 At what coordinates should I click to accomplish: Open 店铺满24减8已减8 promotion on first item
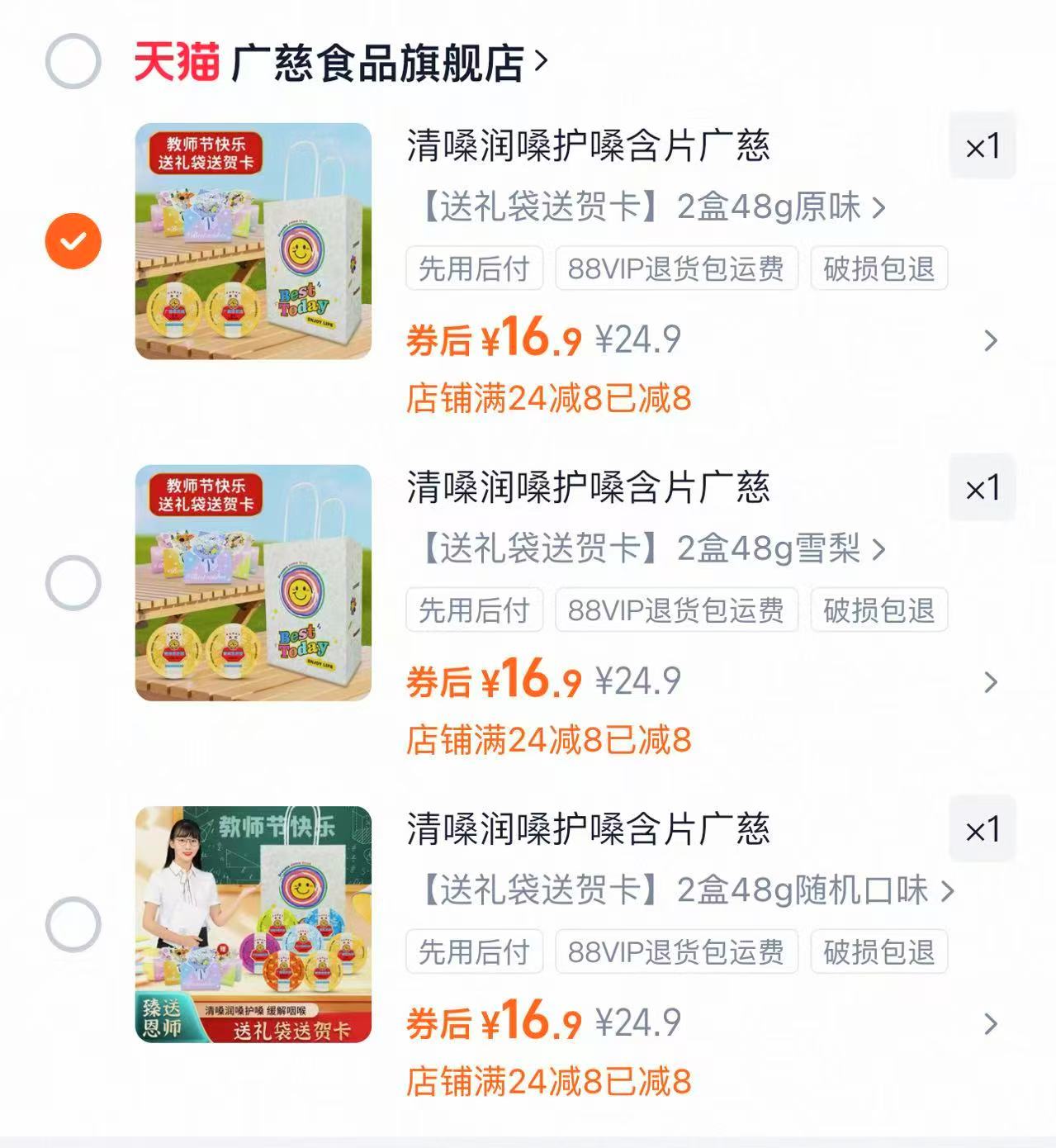pos(552,400)
